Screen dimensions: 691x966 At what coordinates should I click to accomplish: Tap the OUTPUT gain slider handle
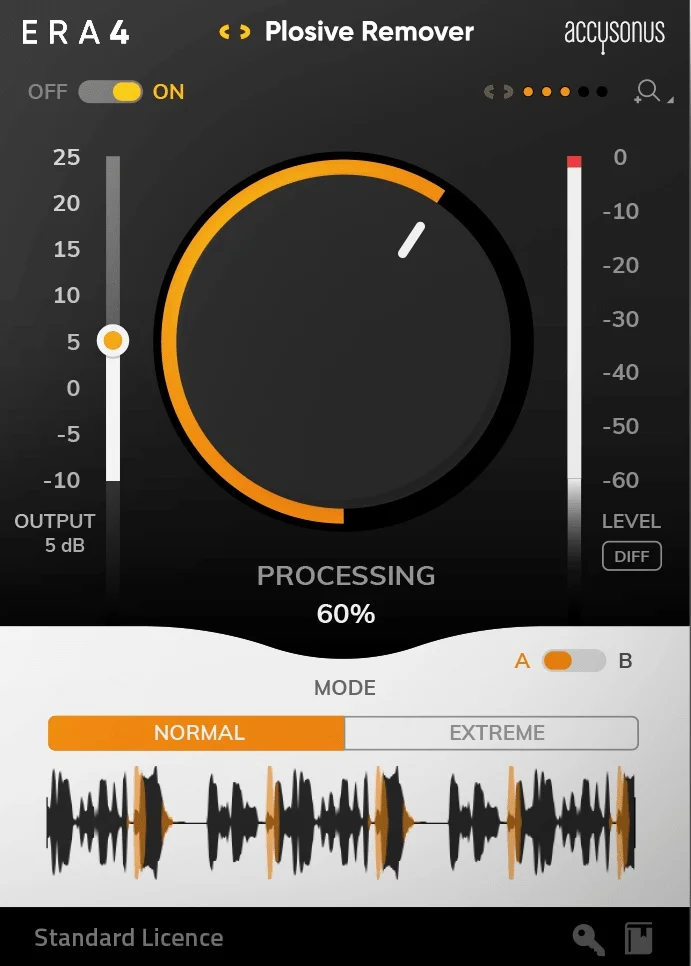tap(113, 340)
